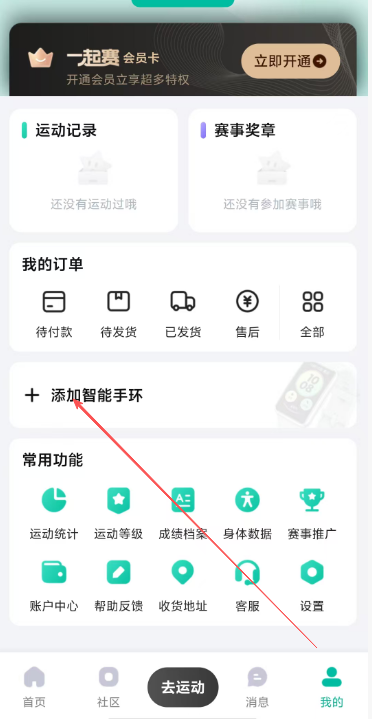Switch to the 首页 tab
372x719 pixels.
34,686
